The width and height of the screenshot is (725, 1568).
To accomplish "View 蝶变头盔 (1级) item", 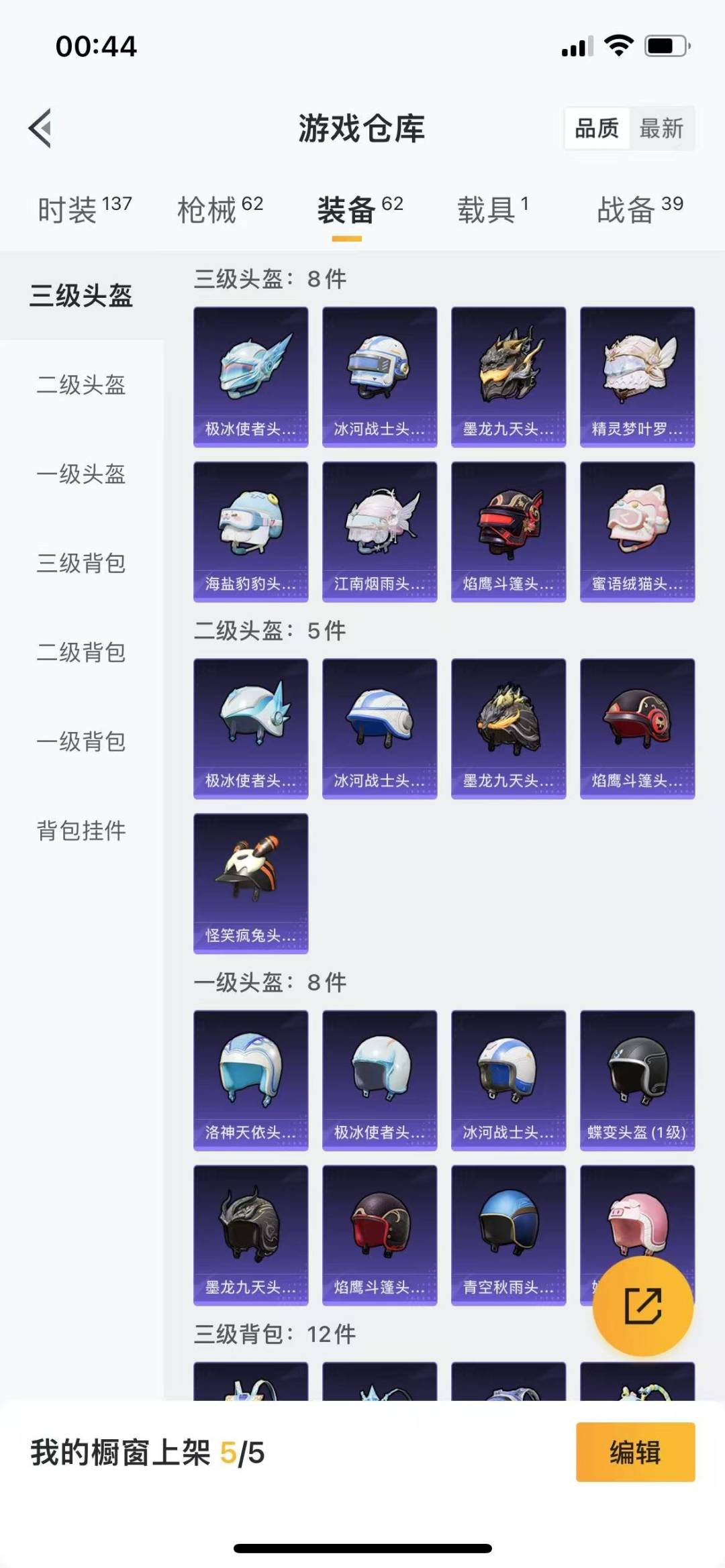I will pyautogui.click(x=637, y=1080).
